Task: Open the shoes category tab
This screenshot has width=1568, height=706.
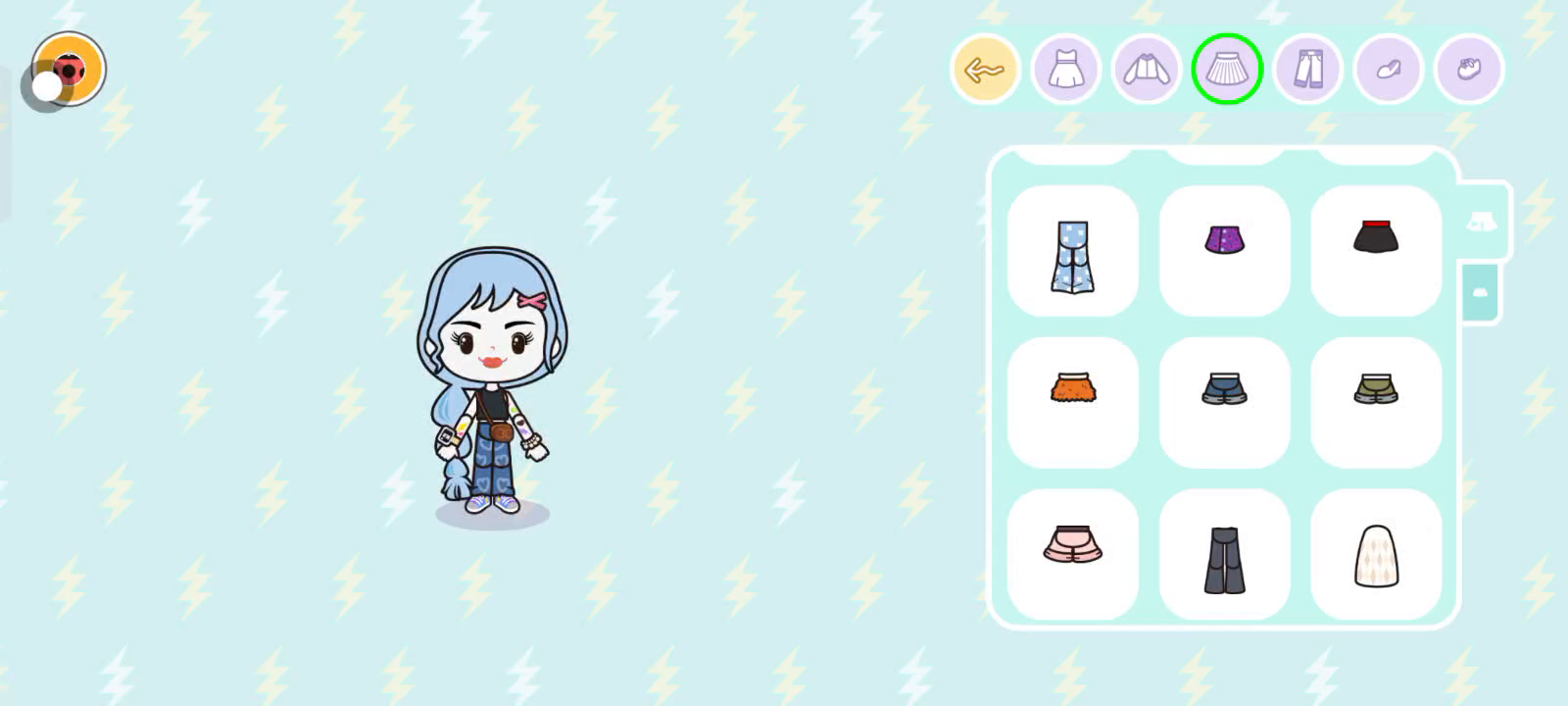Action: [x=1388, y=70]
